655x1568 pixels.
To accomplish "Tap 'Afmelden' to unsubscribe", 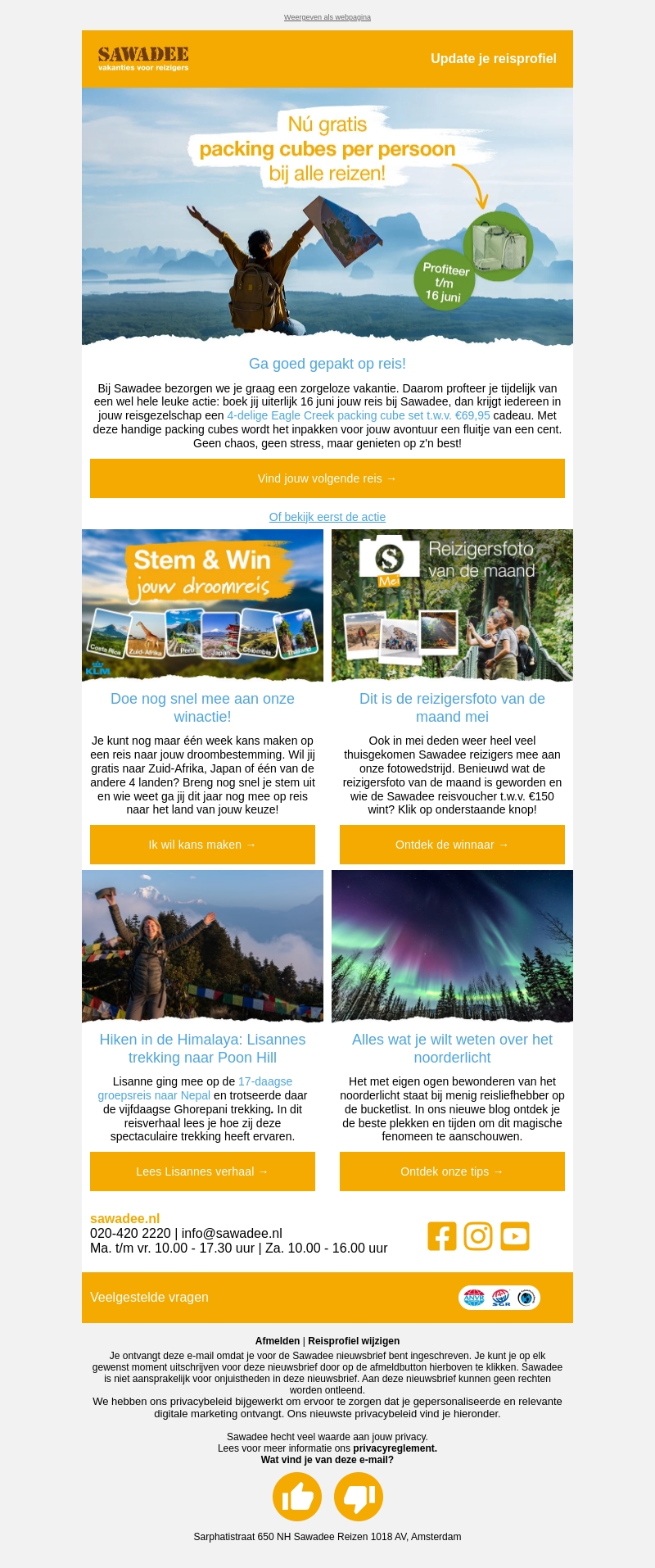I will [x=277, y=1341].
